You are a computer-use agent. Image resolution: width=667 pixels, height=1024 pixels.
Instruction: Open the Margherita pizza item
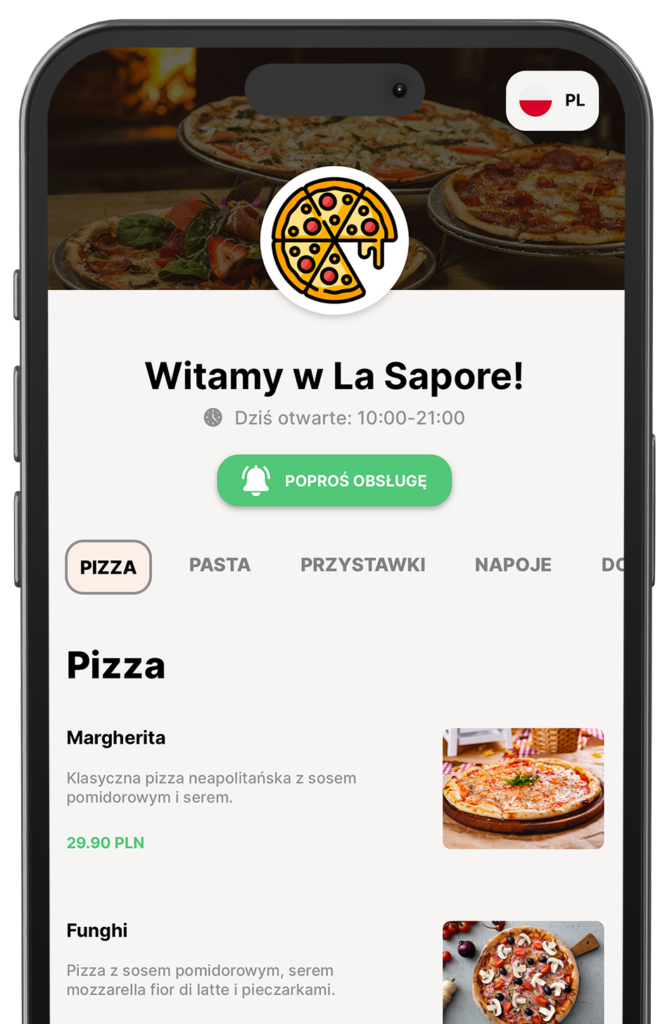click(x=116, y=738)
